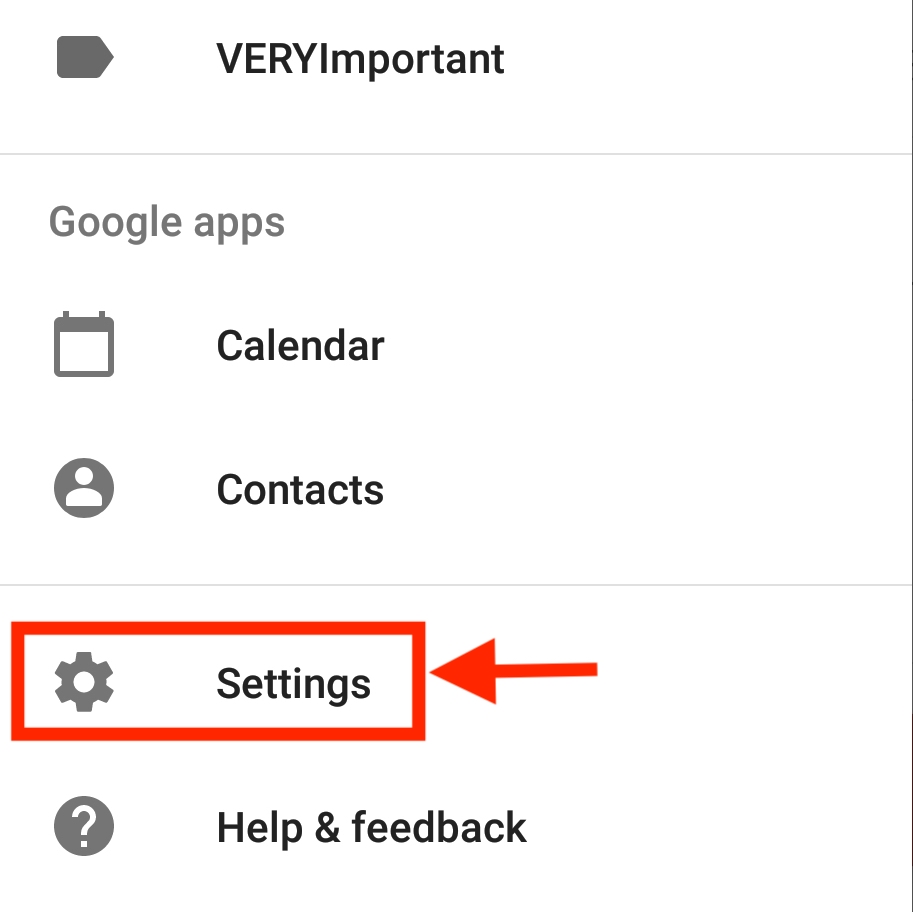Open Help & feedback
Screen dimensions: 913x912
click(370, 828)
